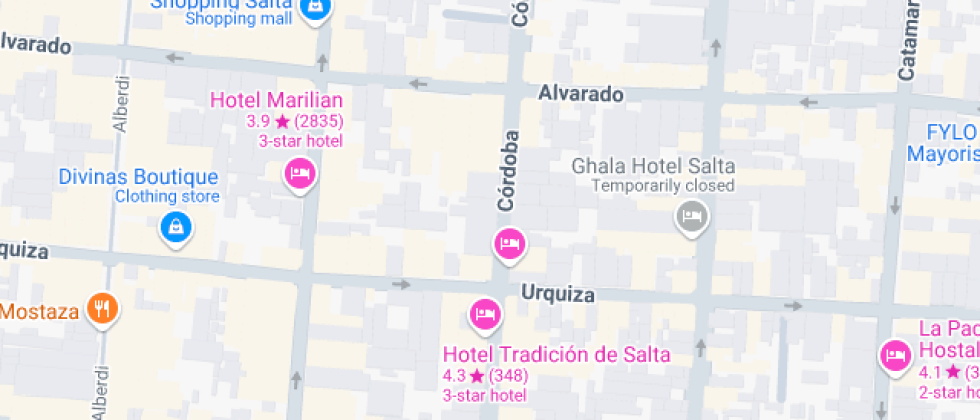Image resolution: width=980 pixels, height=420 pixels.
Task: Open the Hotel Tradición de Salta pin
Action: pyautogui.click(x=485, y=315)
